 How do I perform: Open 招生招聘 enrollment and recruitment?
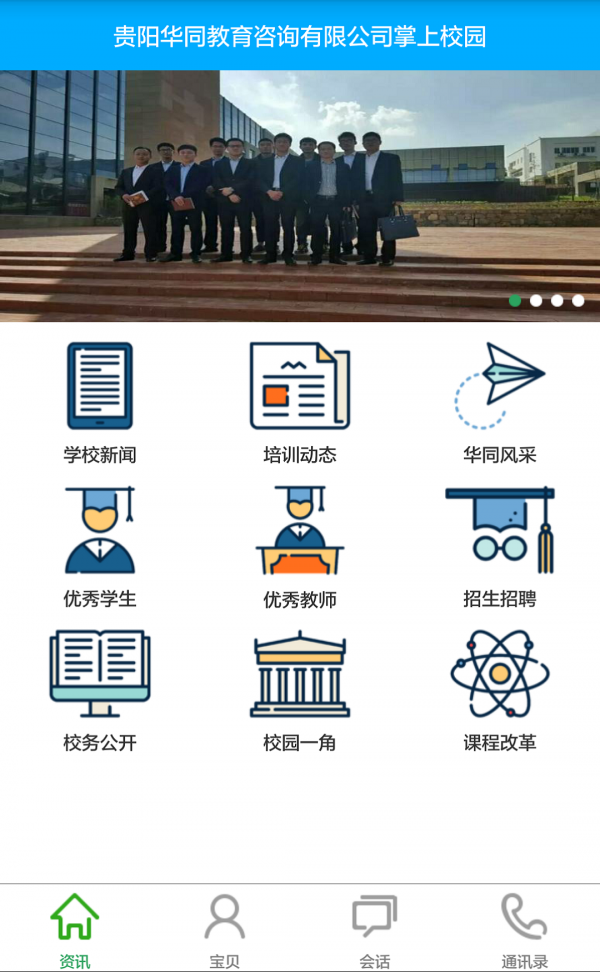(500, 546)
